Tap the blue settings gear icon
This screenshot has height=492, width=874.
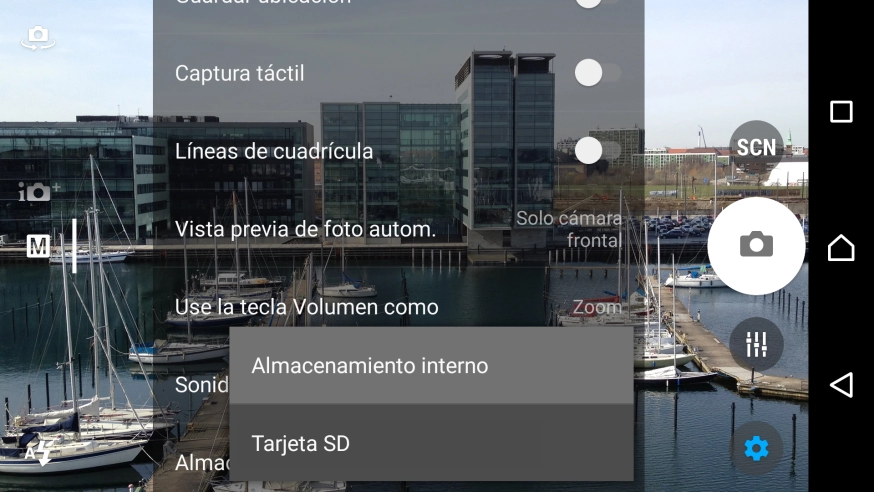click(x=756, y=448)
